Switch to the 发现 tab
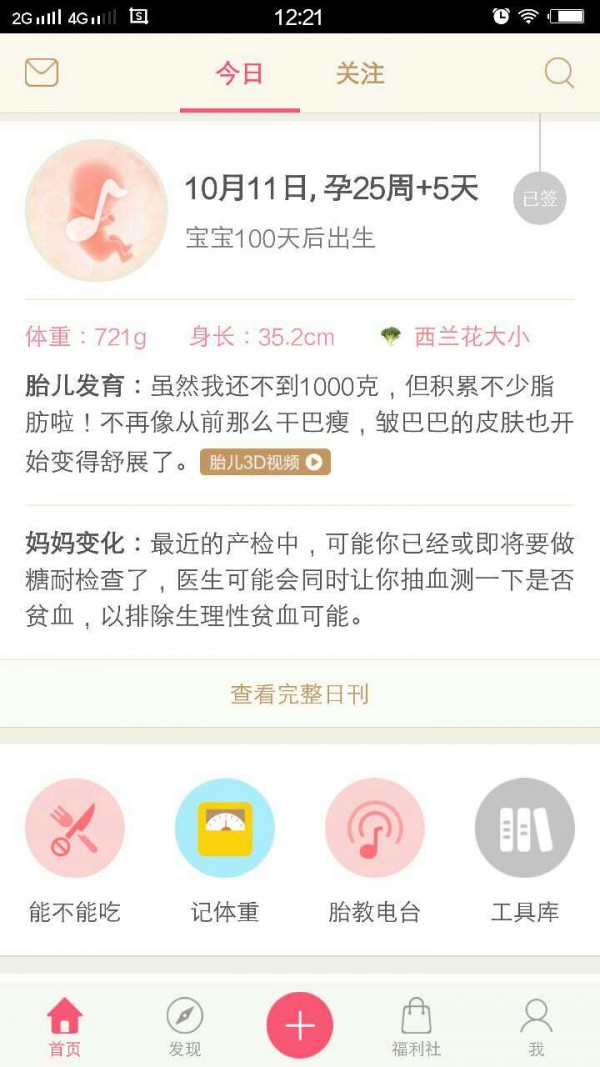 [185, 1026]
